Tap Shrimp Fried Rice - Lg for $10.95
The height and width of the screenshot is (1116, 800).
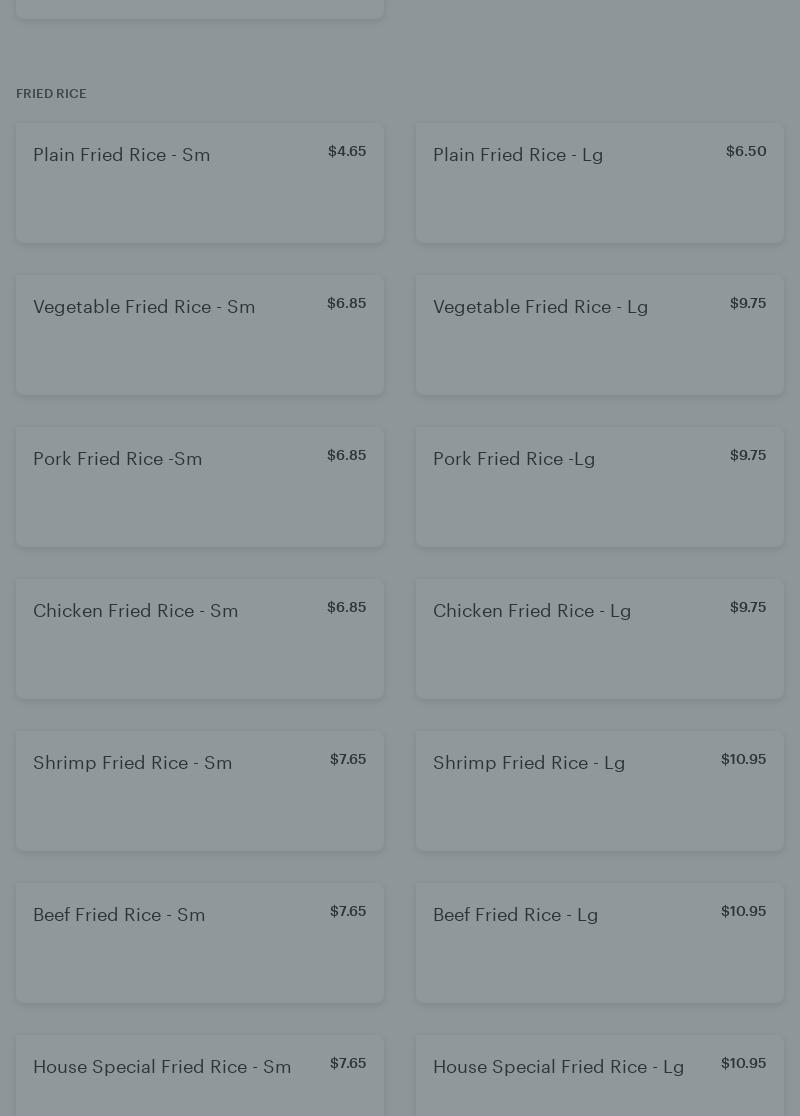pos(600,791)
